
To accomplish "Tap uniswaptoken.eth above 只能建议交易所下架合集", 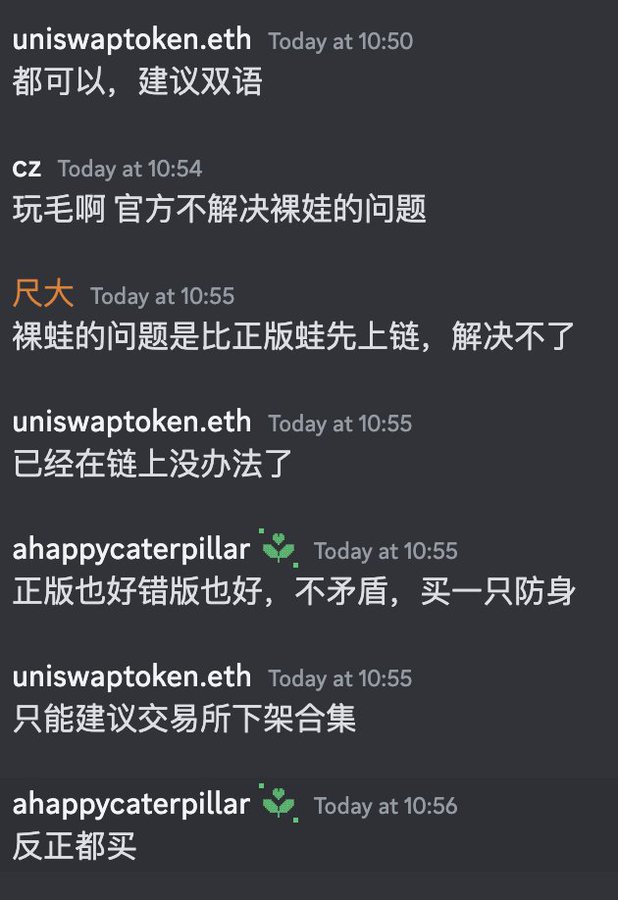I will coord(131,677).
